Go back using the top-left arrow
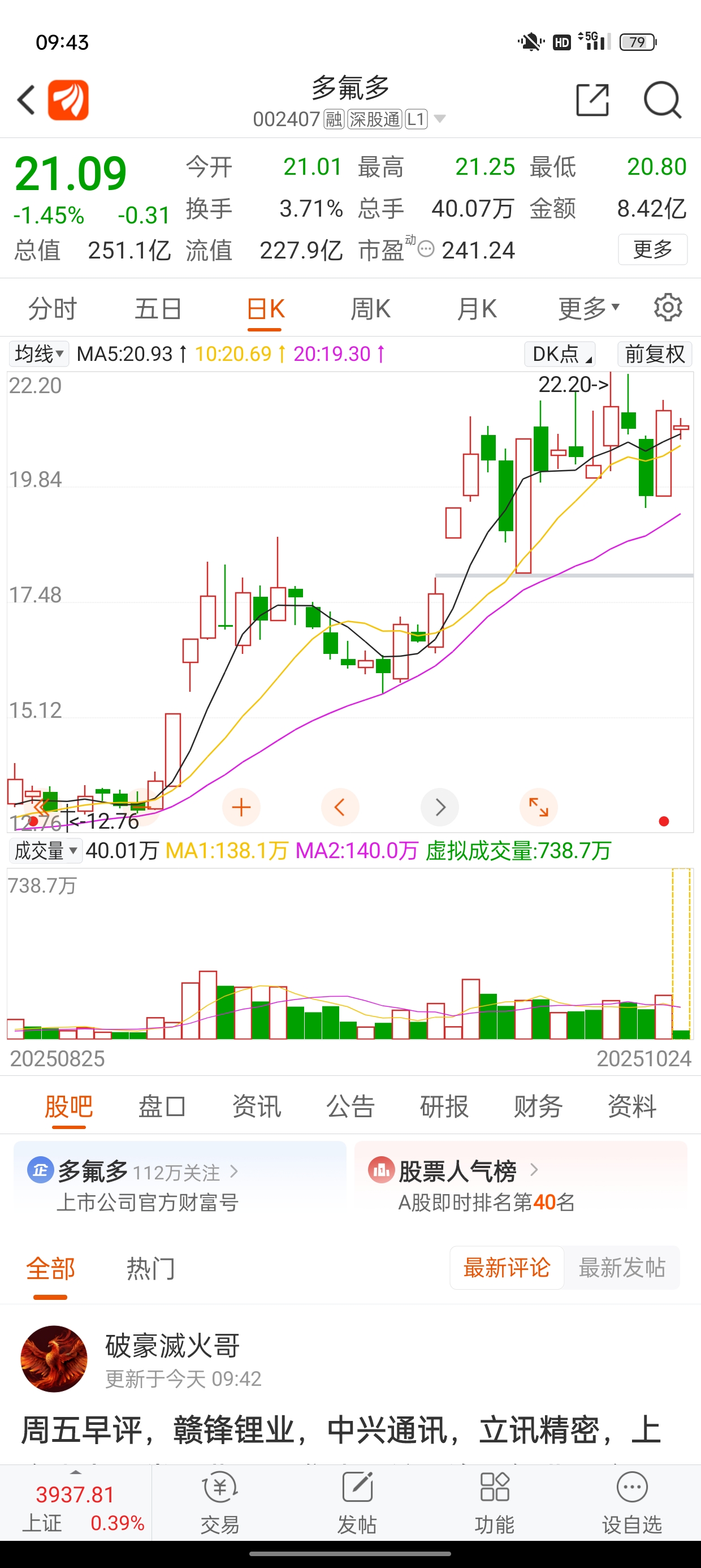Viewport: 701px width, 1568px height. 27,100
